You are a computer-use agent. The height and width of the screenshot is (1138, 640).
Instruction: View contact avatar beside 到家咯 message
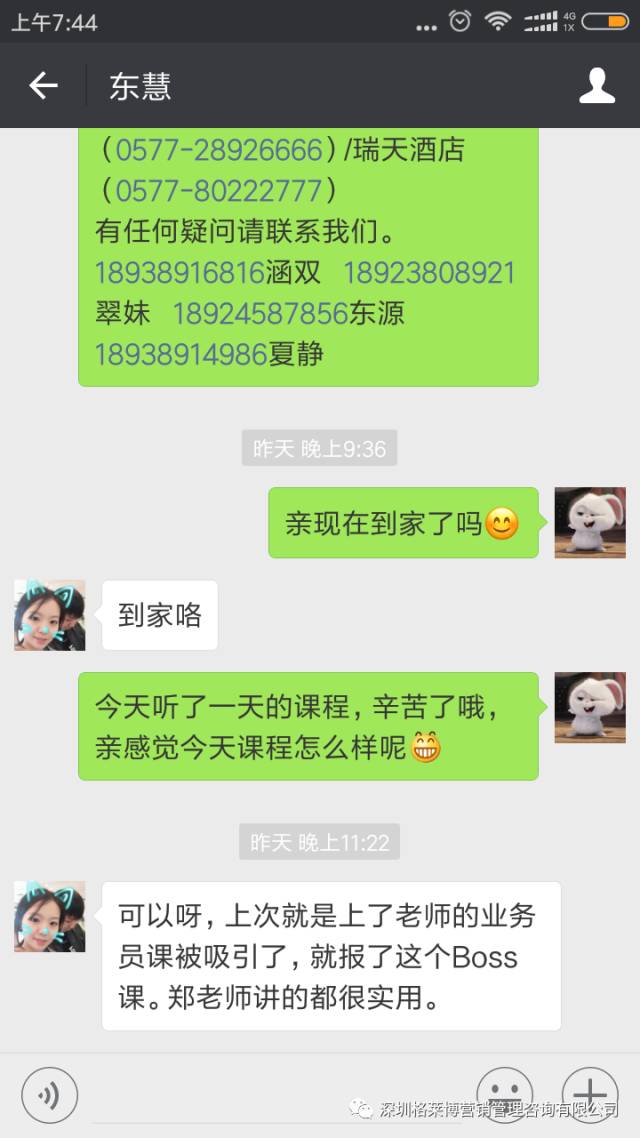pyautogui.click(x=49, y=615)
